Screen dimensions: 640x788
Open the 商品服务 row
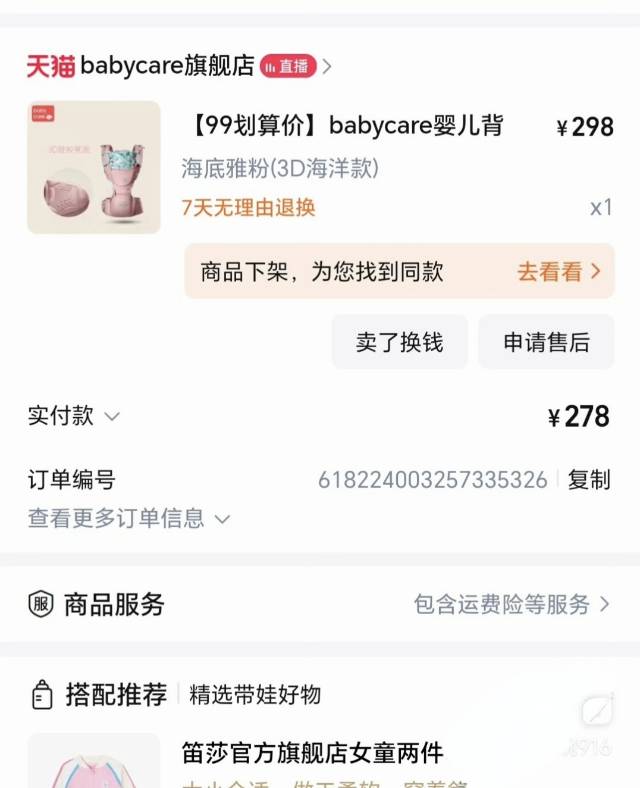320,604
